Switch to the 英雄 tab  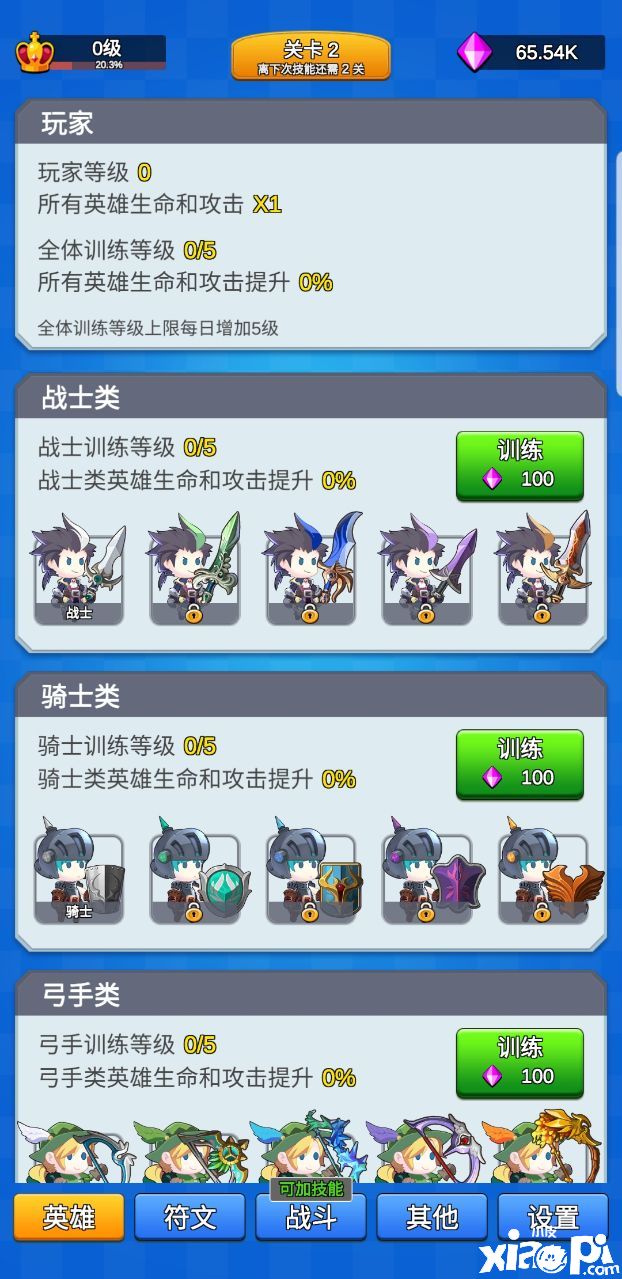(x=69, y=1217)
